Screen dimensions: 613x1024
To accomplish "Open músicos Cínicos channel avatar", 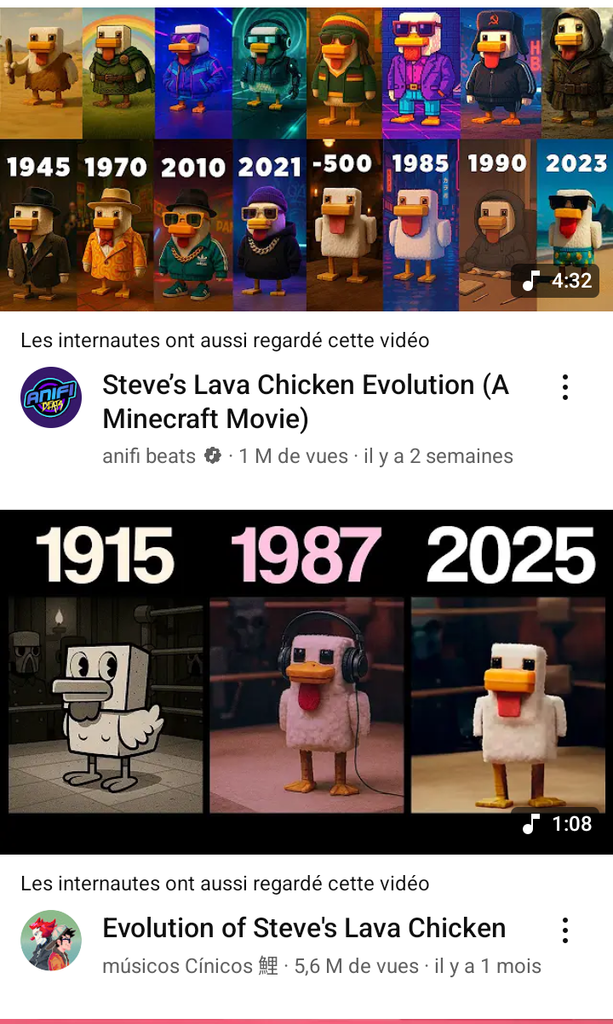I will tap(51, 940).
